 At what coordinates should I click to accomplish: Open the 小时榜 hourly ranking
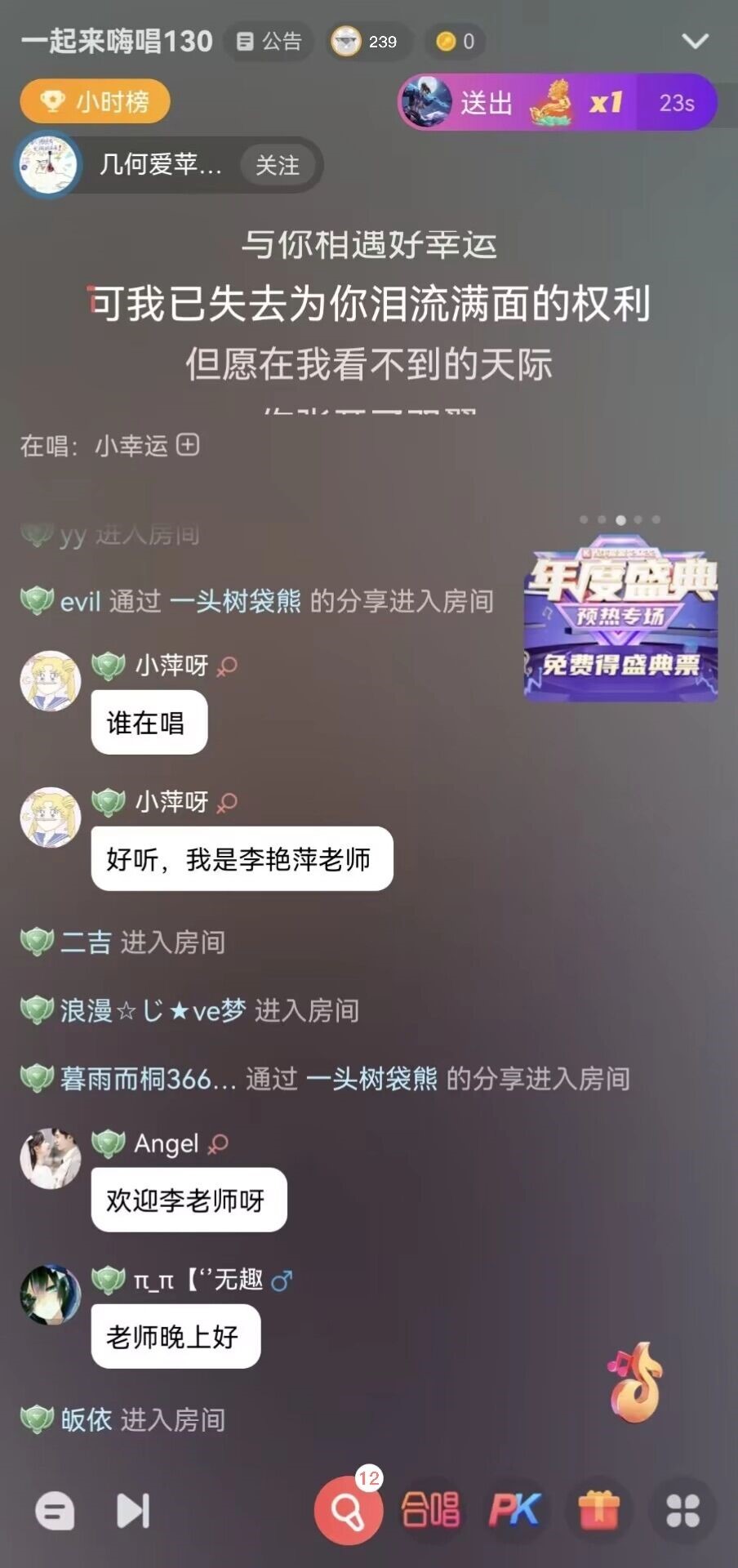pos(96,102)
